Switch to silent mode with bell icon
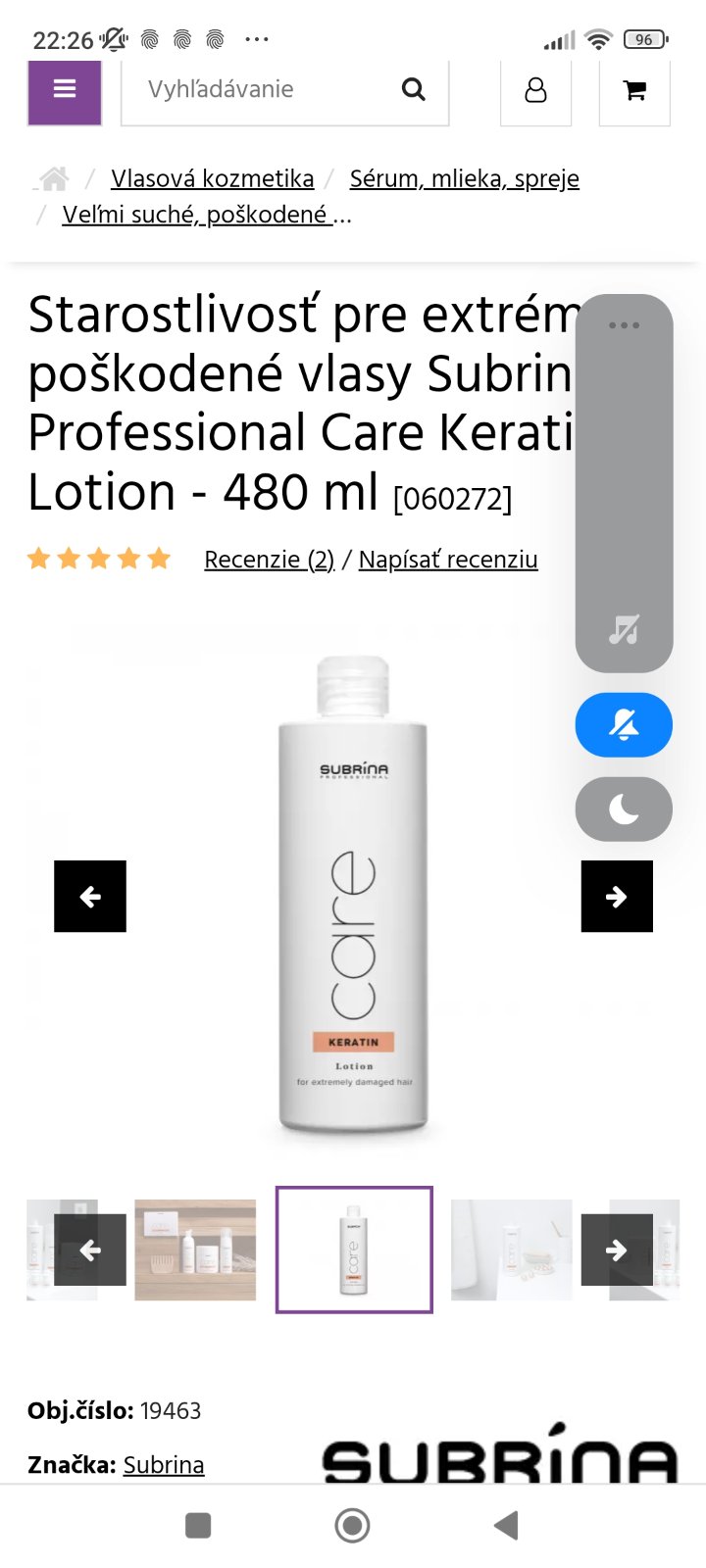The image size is (706, 1568). click(624, 725)
